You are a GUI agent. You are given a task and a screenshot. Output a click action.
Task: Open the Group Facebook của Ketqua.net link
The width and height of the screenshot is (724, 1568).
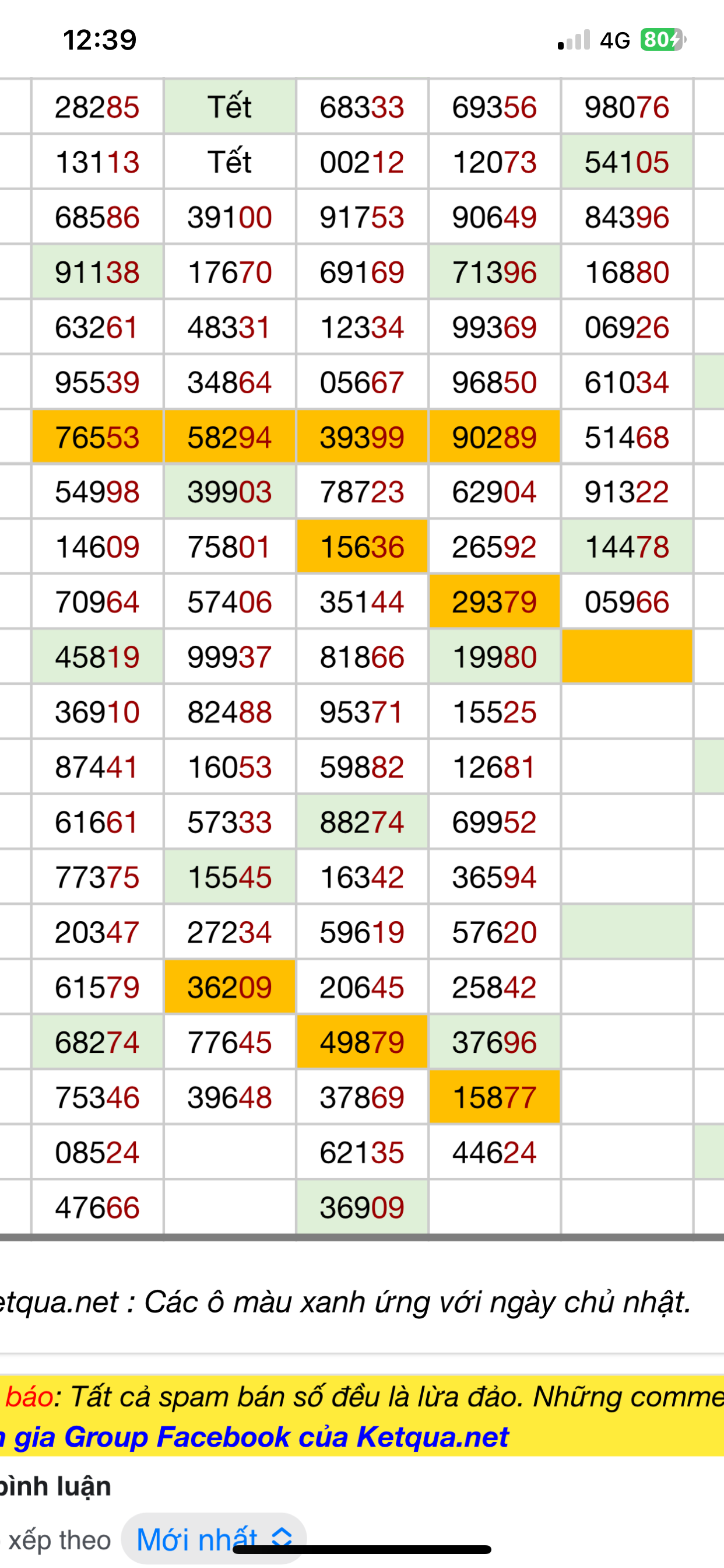click(254, 1437)
